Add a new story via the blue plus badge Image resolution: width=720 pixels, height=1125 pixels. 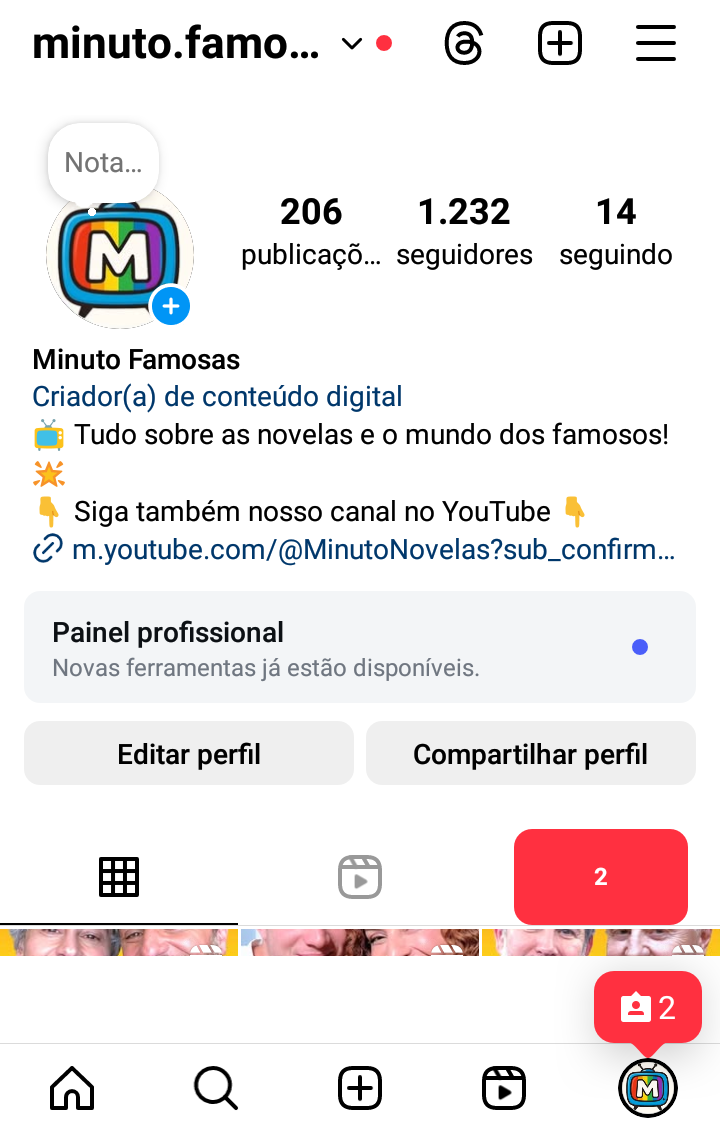tap(171, 306)
